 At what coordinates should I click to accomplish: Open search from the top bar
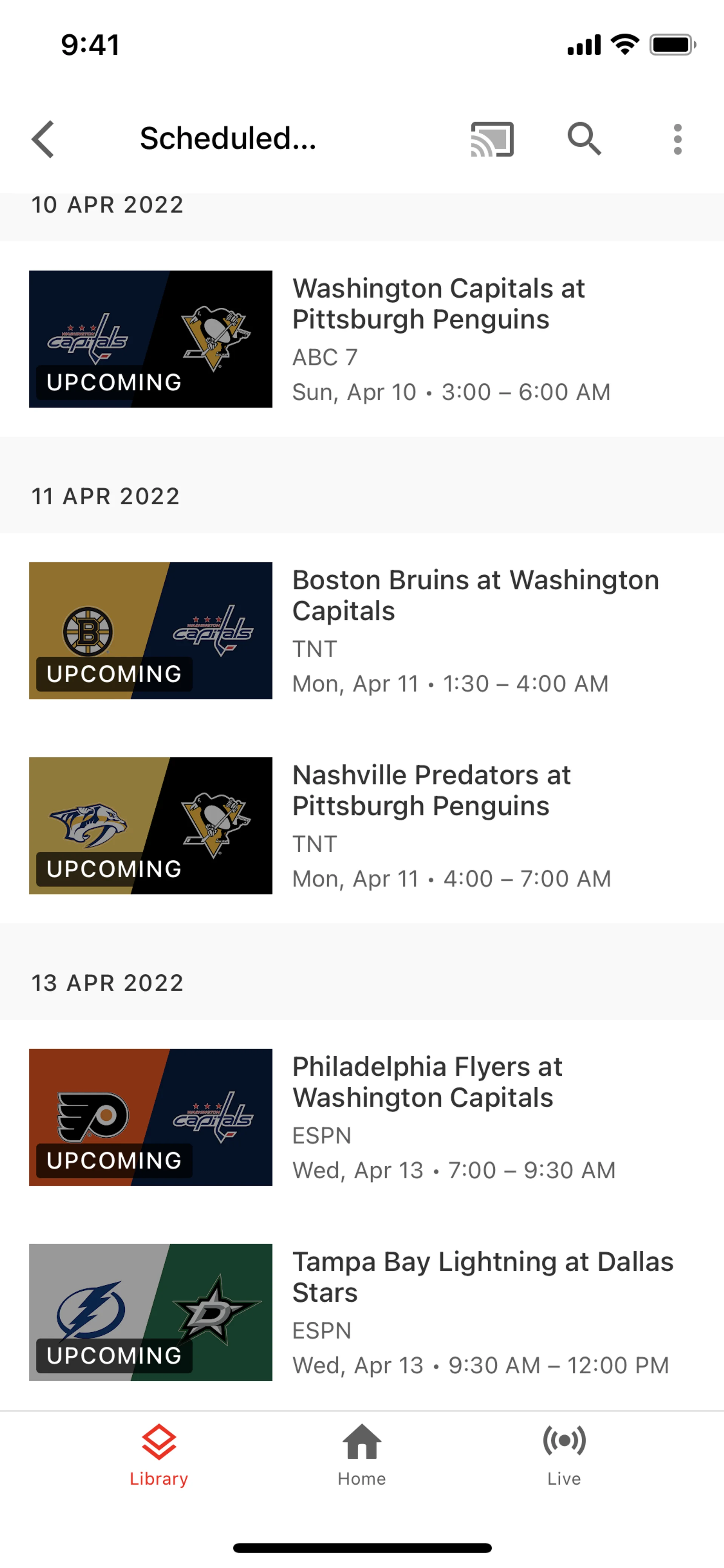pyautogui.click(x=584, y=140)
